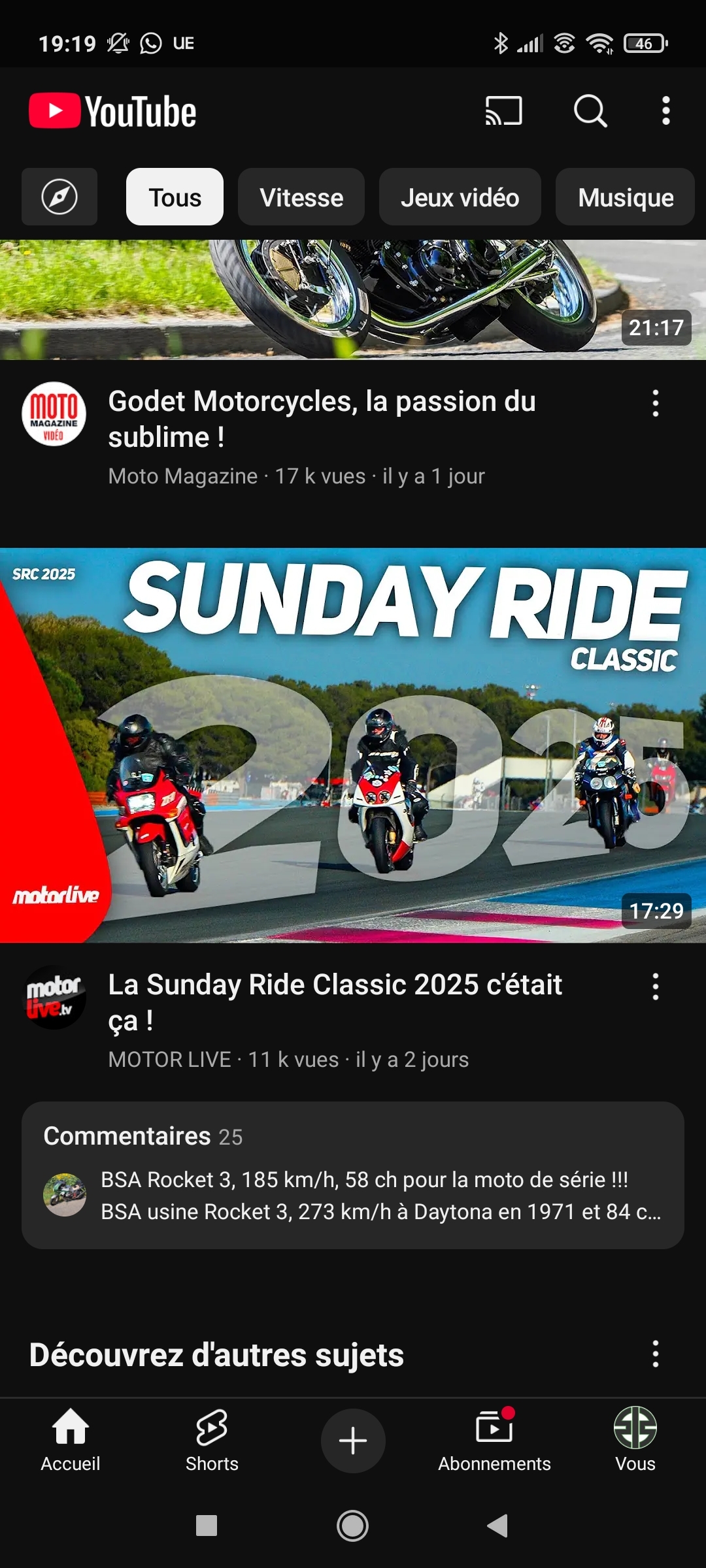
Task: Visit the MOTOR LIVE channel avatar
Action: pos(54,997)
